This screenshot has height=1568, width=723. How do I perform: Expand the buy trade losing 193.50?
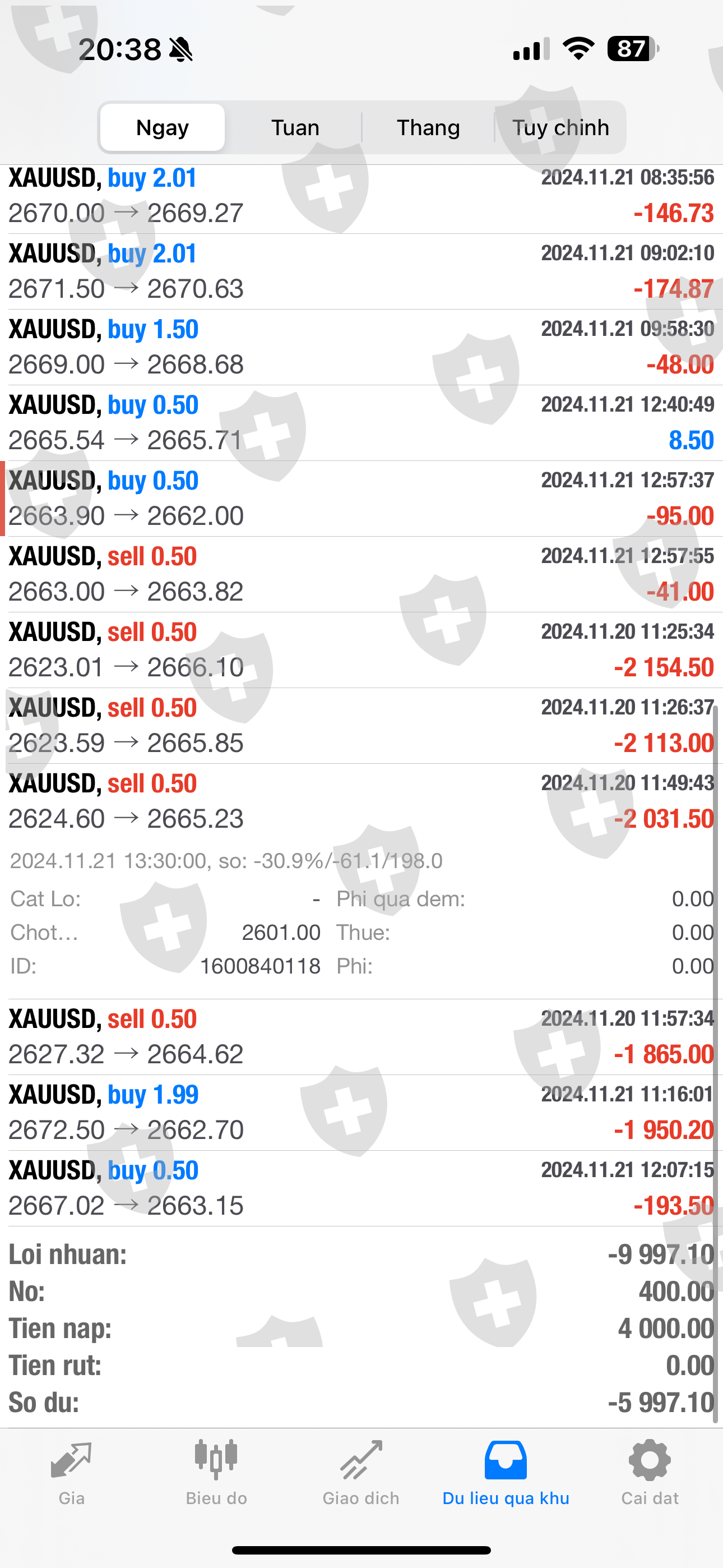(361, 1188)
